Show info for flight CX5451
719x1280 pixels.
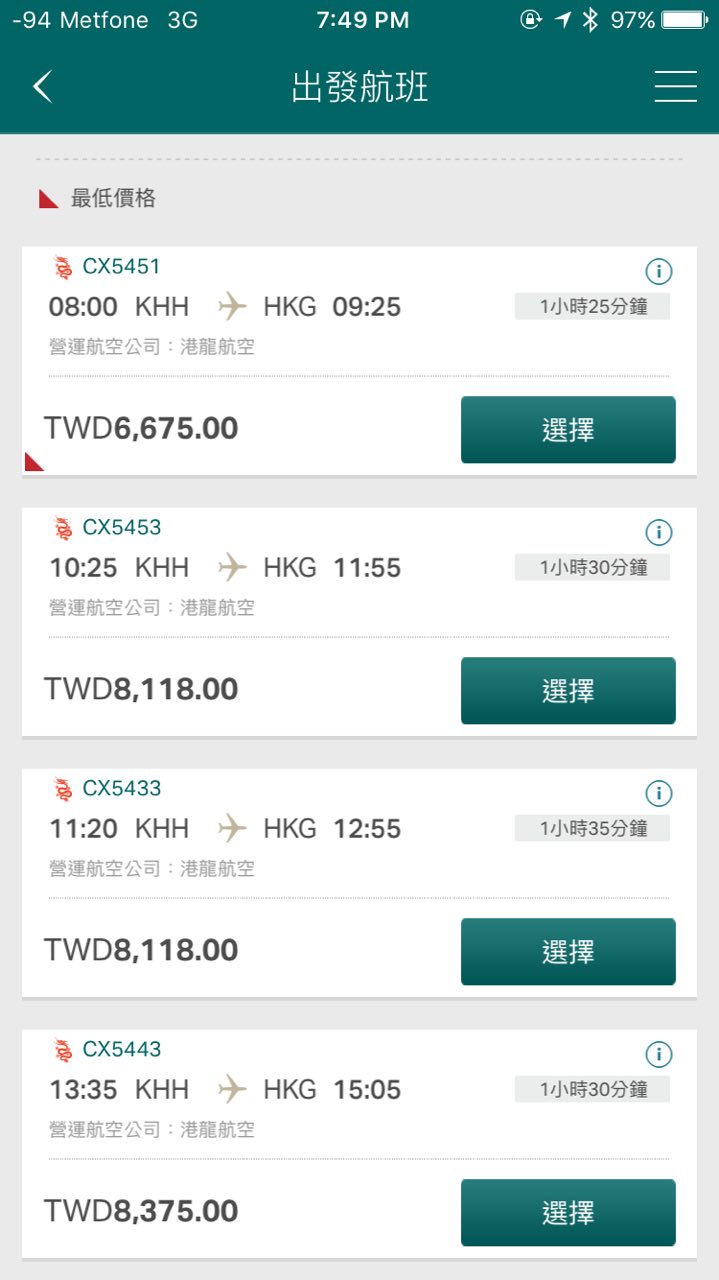point(658,271)
